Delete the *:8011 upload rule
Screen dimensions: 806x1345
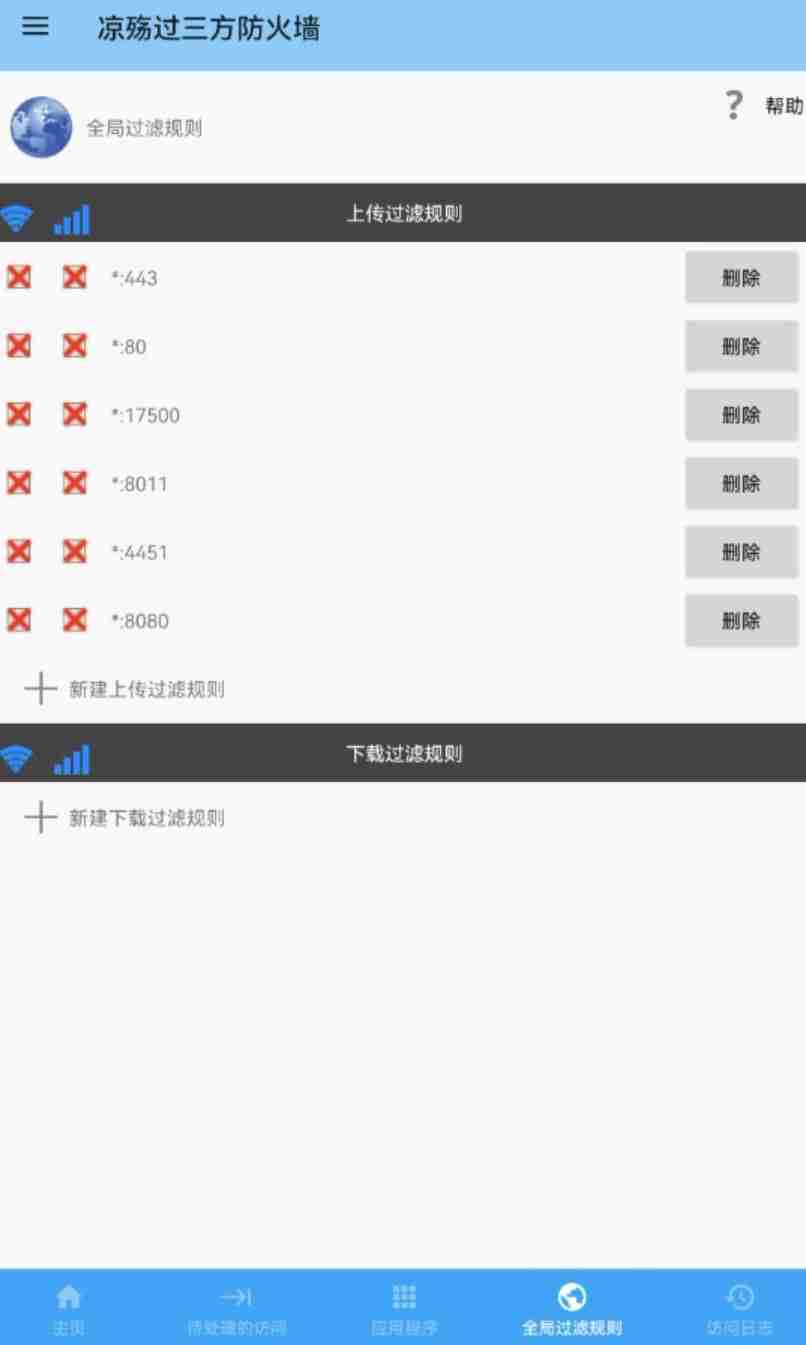pyautogui.click(x=741, y=484)
